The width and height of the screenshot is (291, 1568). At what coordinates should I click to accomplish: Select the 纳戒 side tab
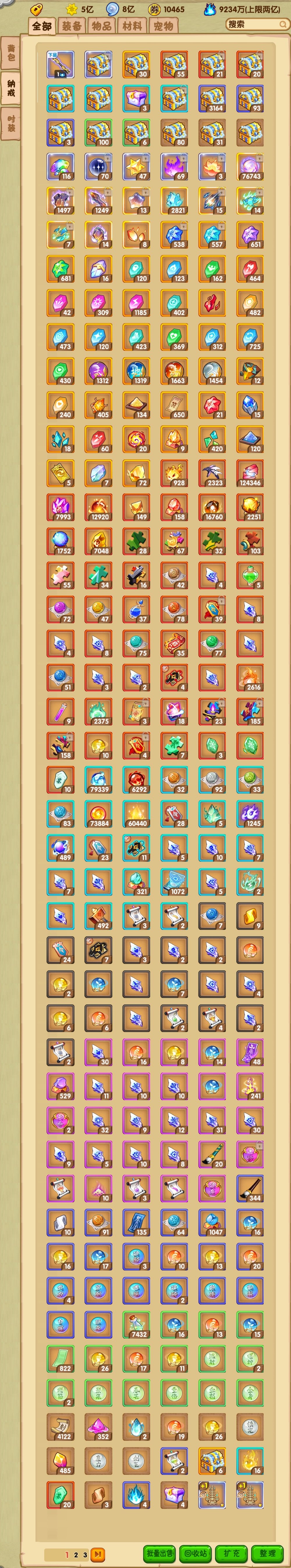[11, 88]
